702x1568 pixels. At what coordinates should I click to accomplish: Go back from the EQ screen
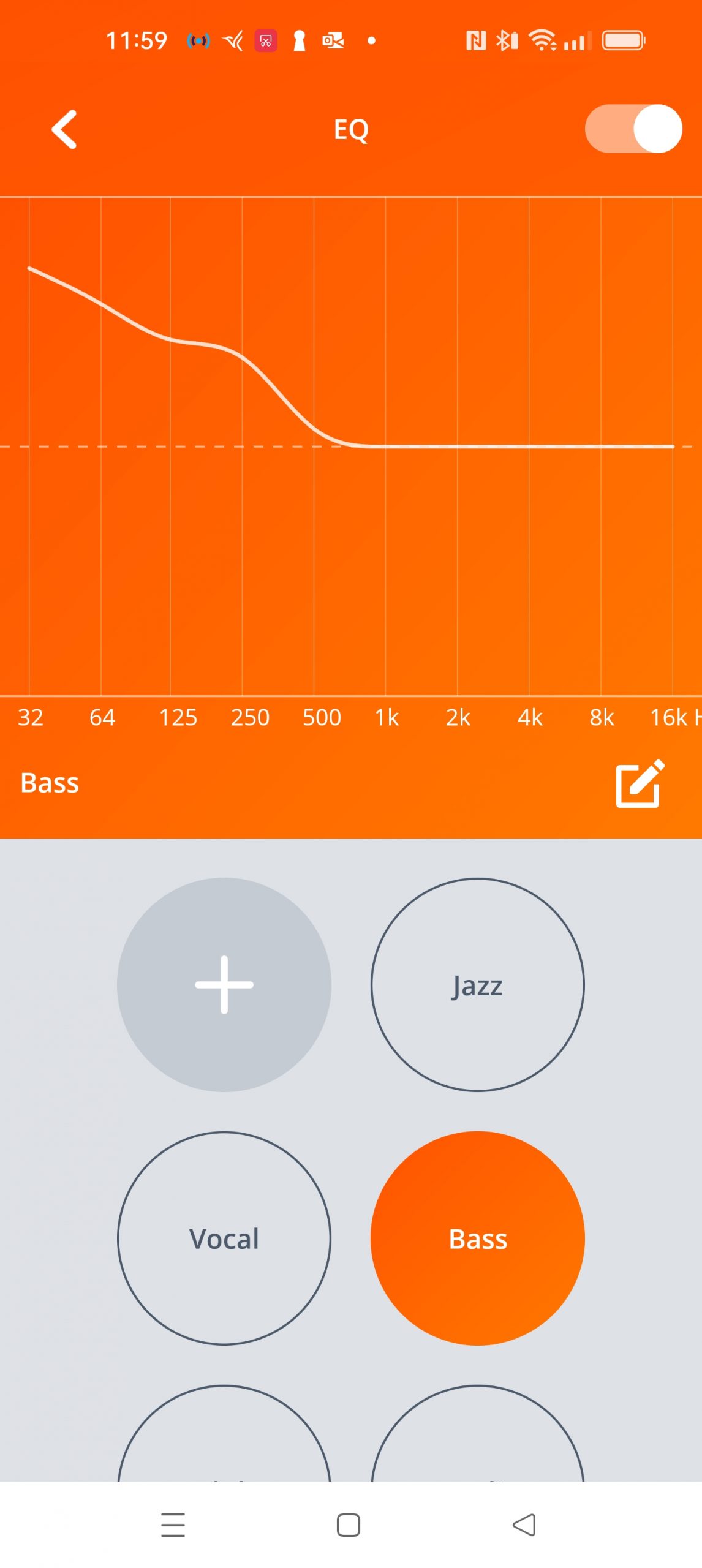tap(64, 129)
